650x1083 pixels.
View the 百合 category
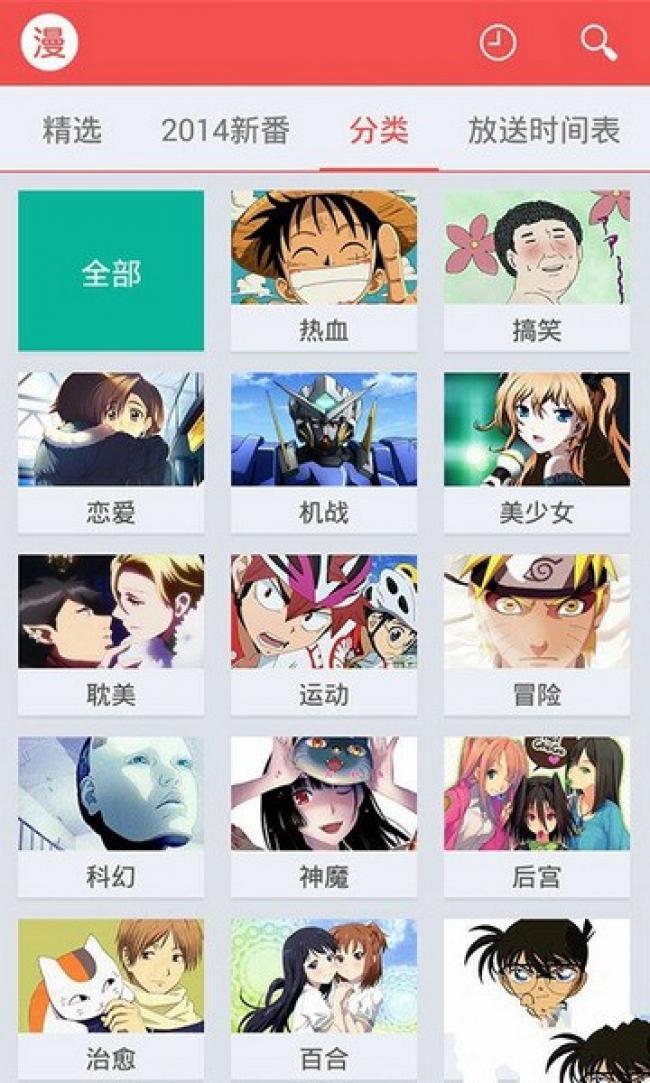324,998
